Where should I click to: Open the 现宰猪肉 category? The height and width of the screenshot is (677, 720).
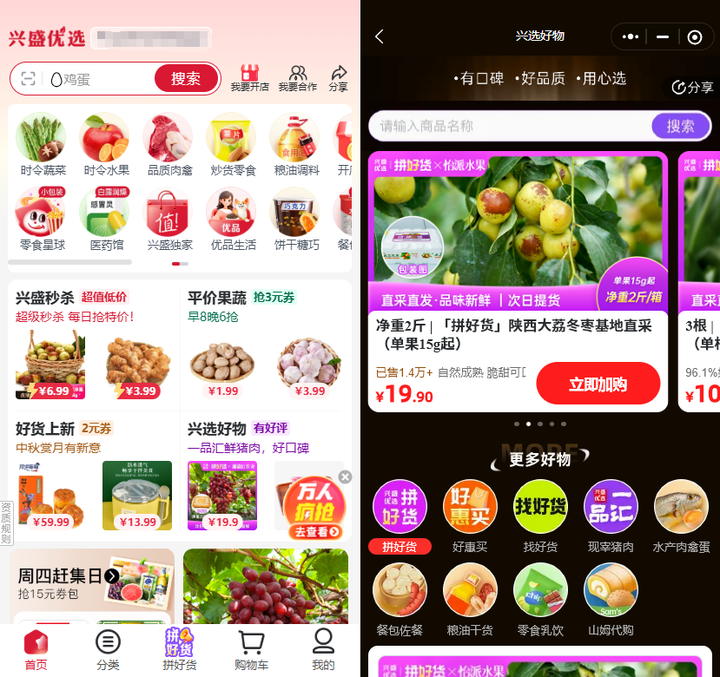(x=610, y=515)
